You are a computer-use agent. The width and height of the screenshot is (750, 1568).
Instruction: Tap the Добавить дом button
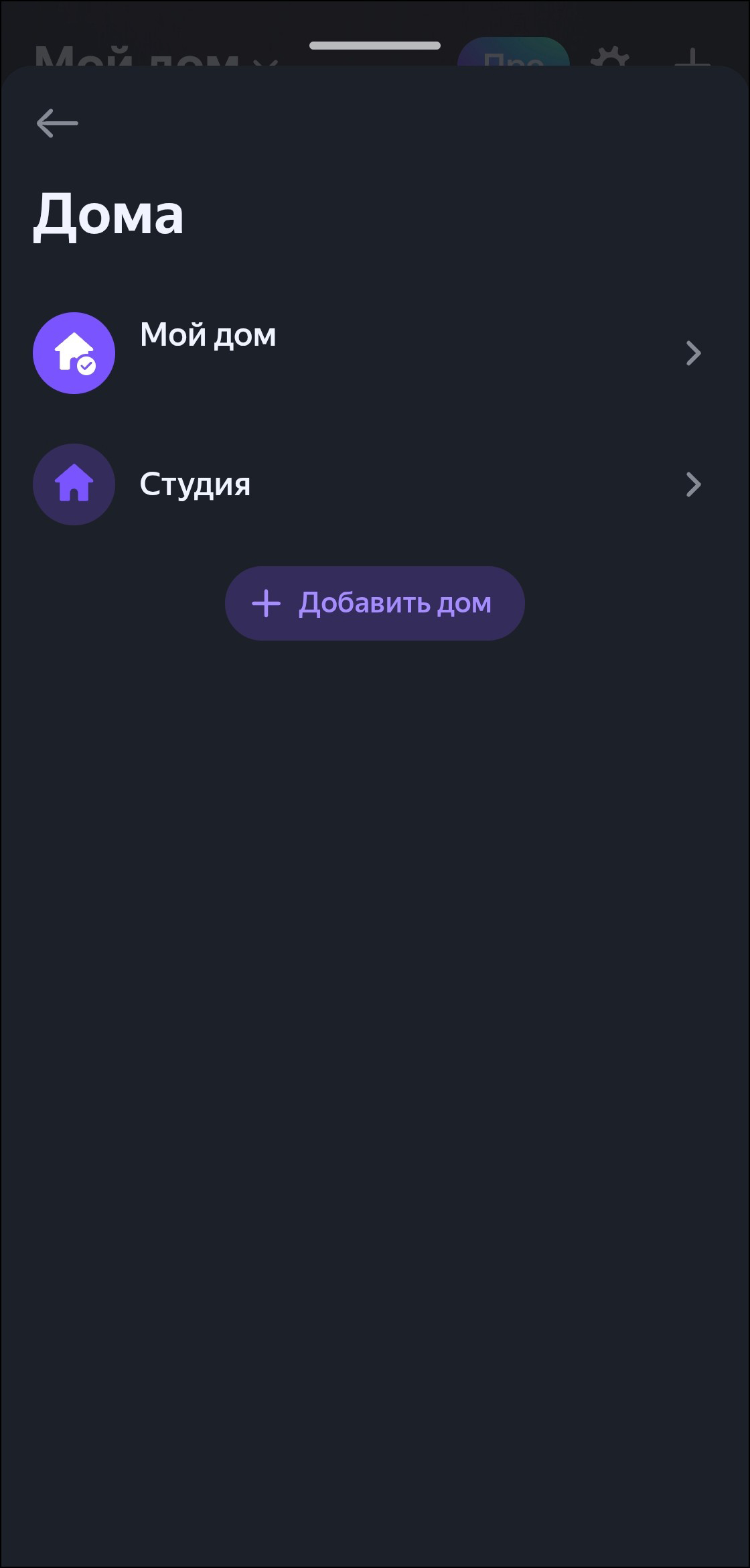click(374, 603)
